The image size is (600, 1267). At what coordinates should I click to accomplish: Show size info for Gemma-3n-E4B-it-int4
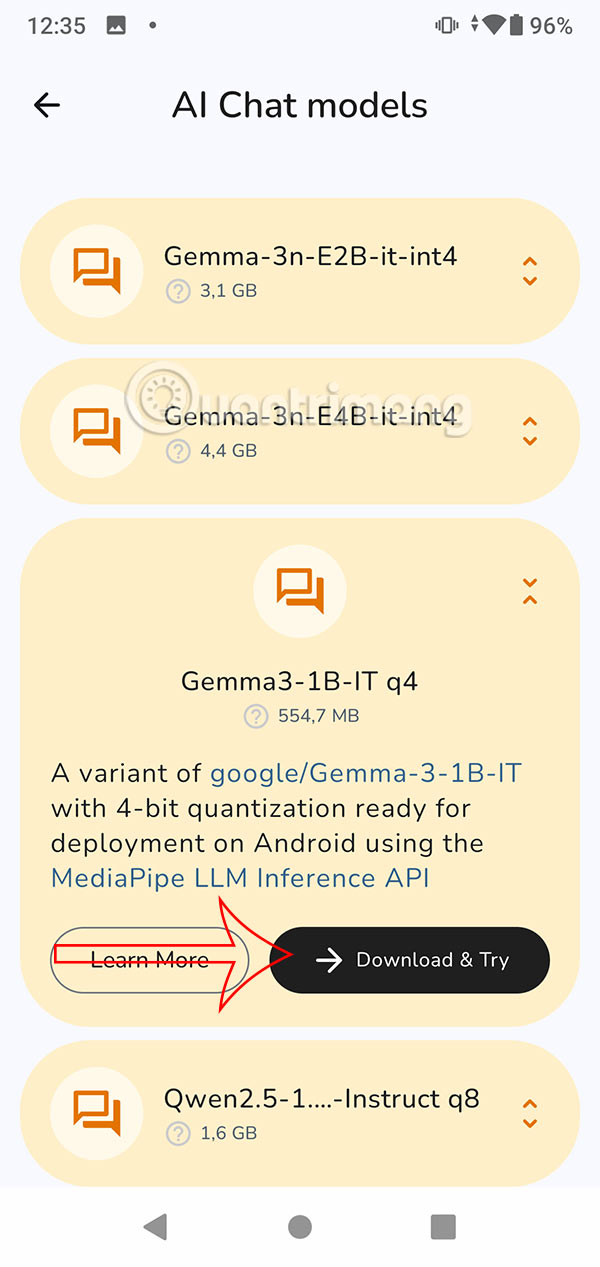pyautogui.click(x=178, y=451)
